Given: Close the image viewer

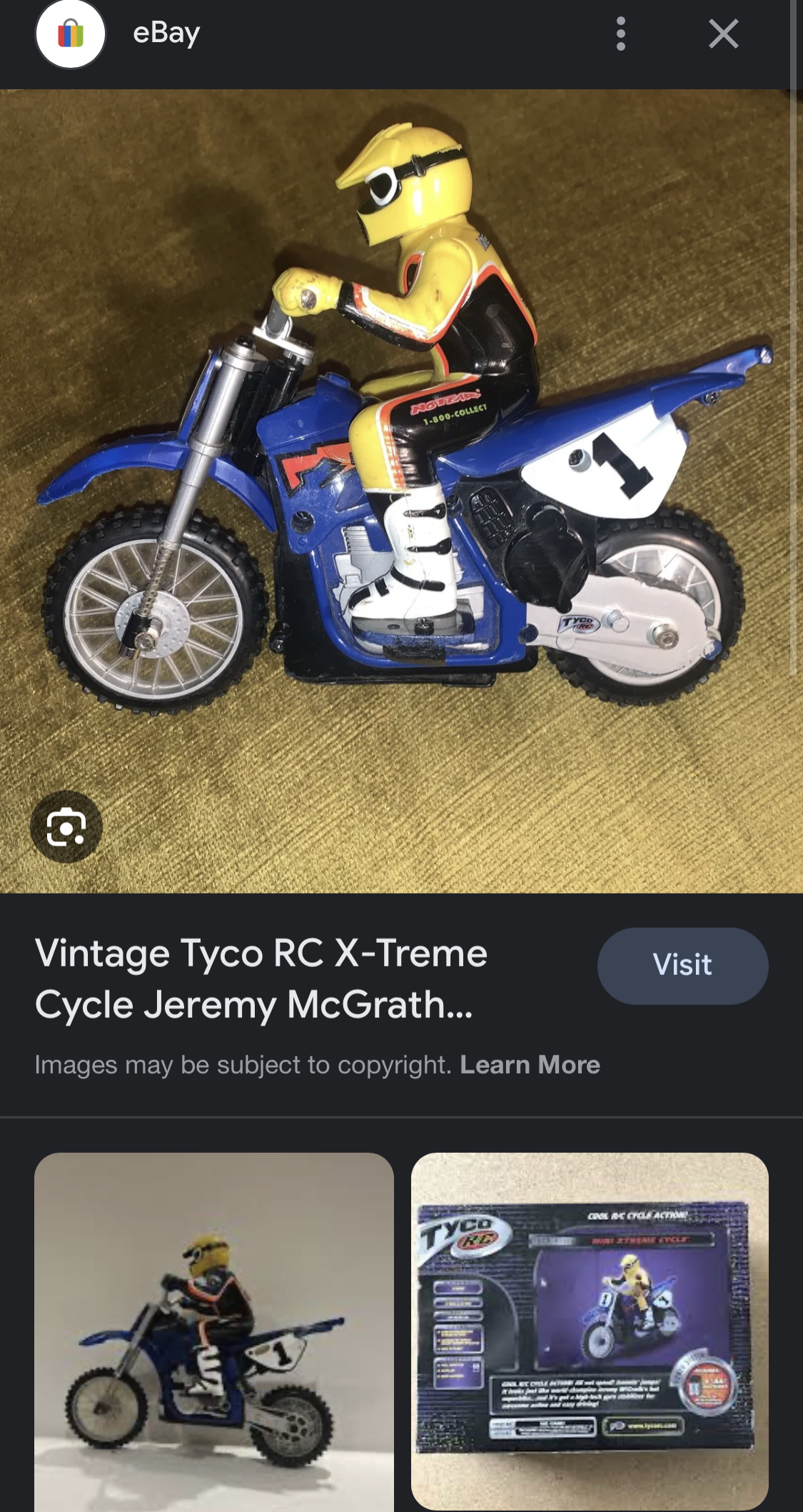Looking at the screenshot, I should (723, 34).
